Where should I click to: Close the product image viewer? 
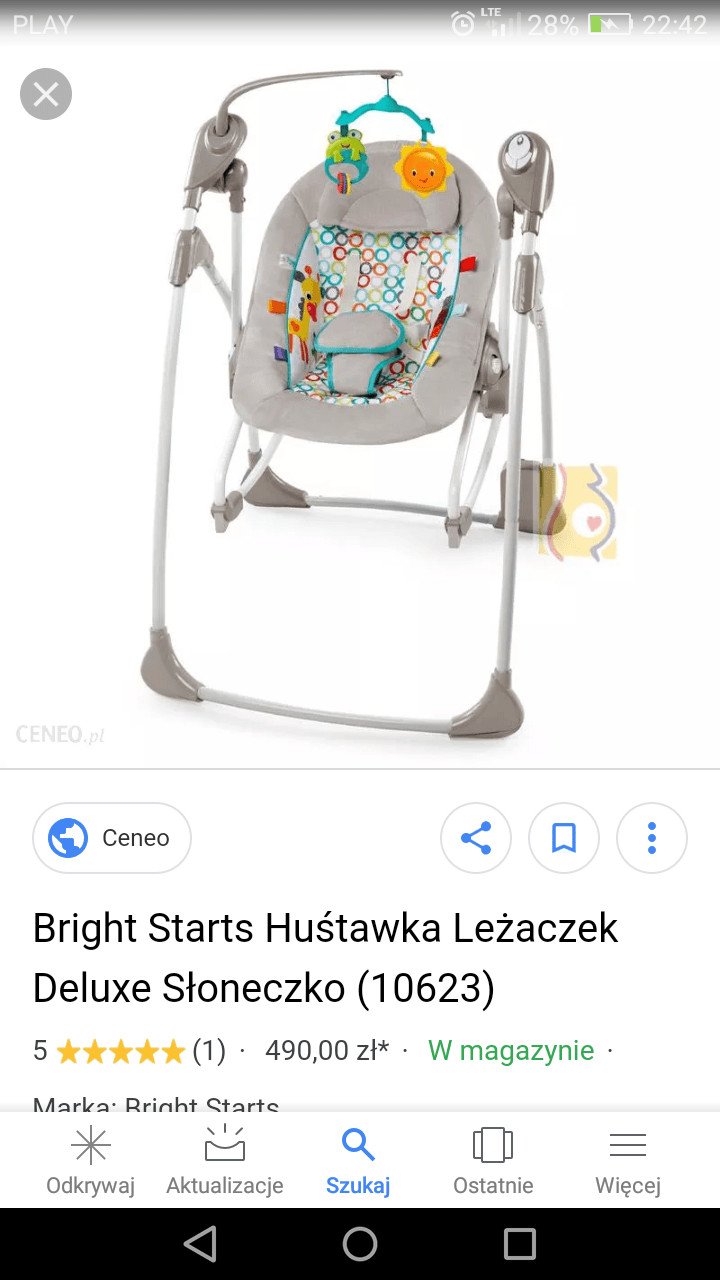(x=46, y=95)
